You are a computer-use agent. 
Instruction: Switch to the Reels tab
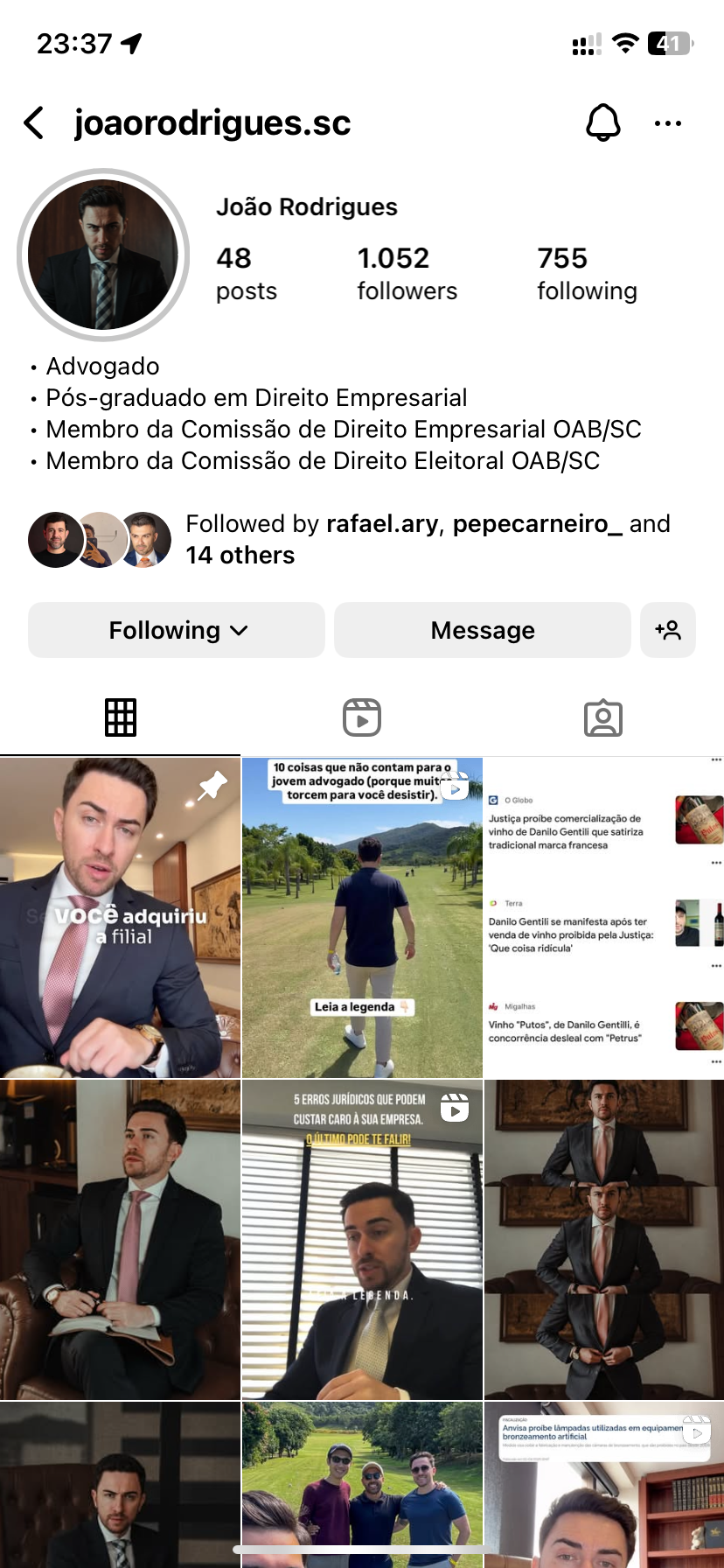pos(362,717)
